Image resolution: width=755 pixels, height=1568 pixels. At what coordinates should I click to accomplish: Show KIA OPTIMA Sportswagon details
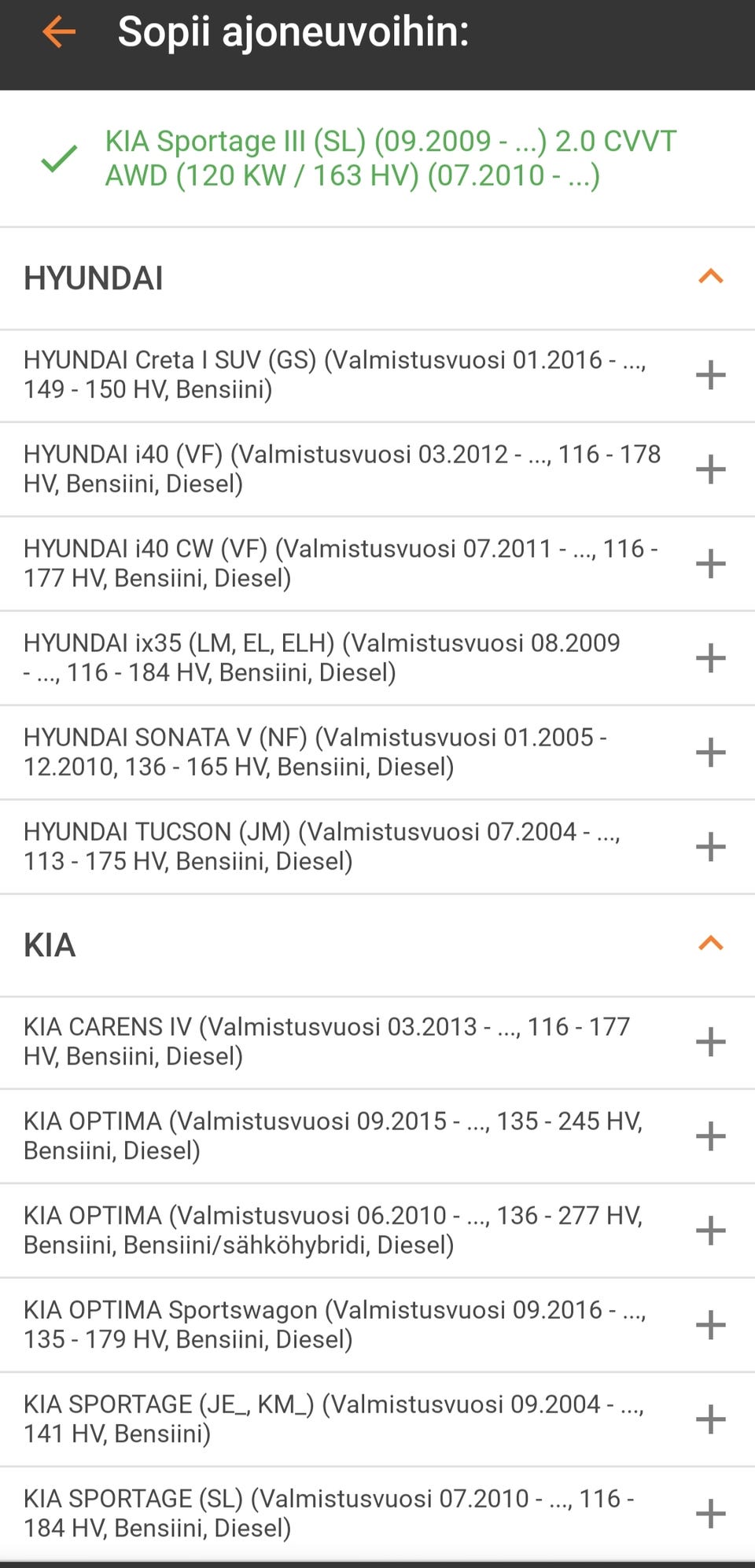pyautogui.click(x=710, y=1325)
